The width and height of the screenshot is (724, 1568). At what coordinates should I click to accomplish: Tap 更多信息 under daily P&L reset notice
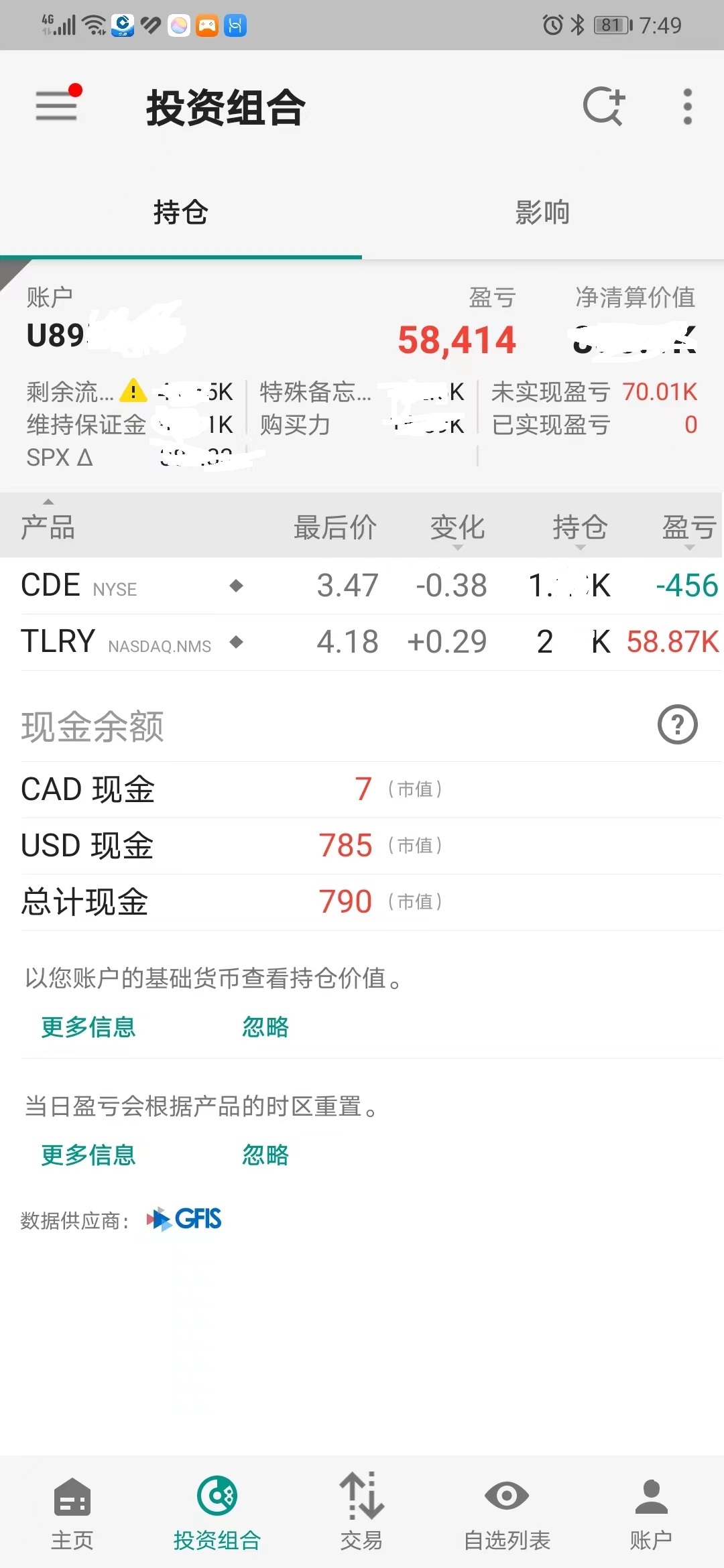88,1155
